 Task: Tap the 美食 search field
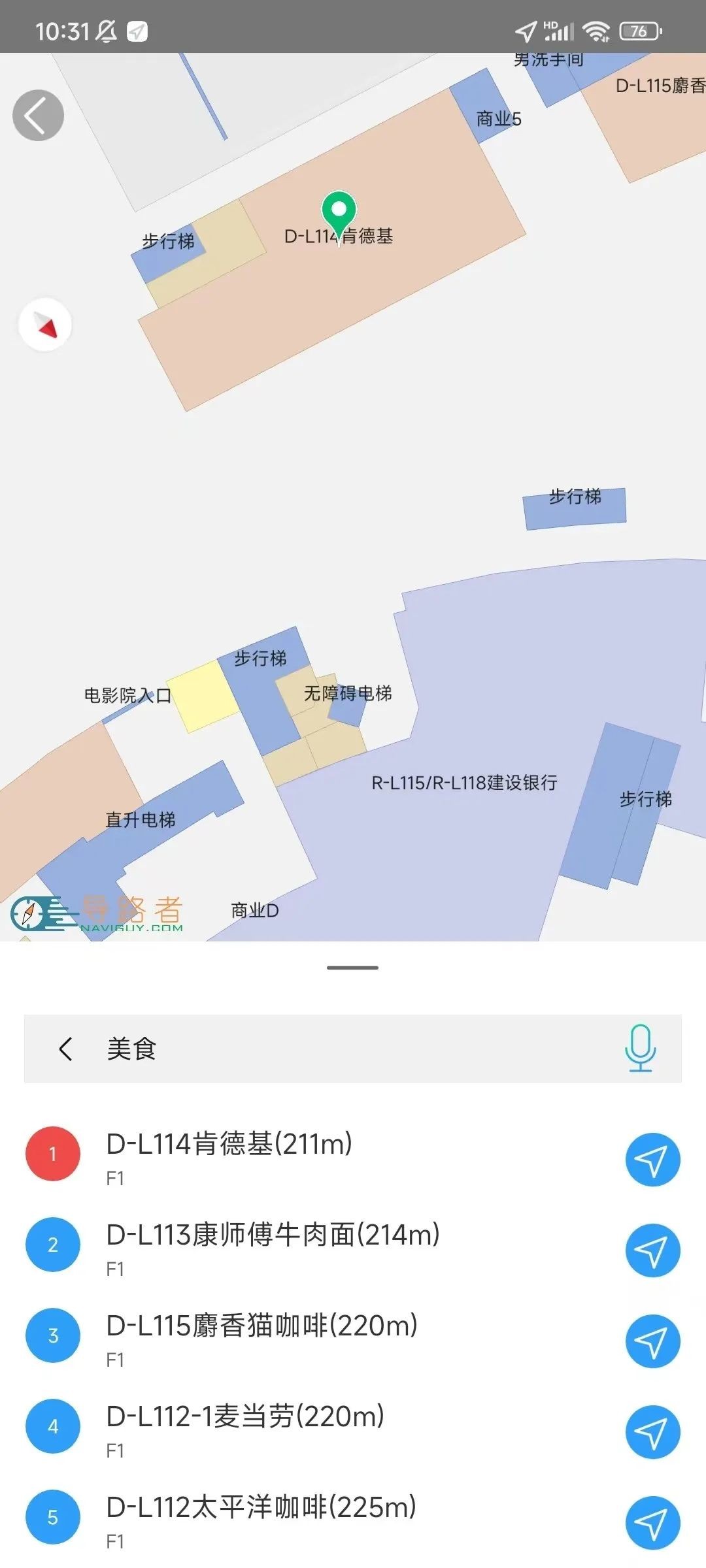tap(353, 1049)
